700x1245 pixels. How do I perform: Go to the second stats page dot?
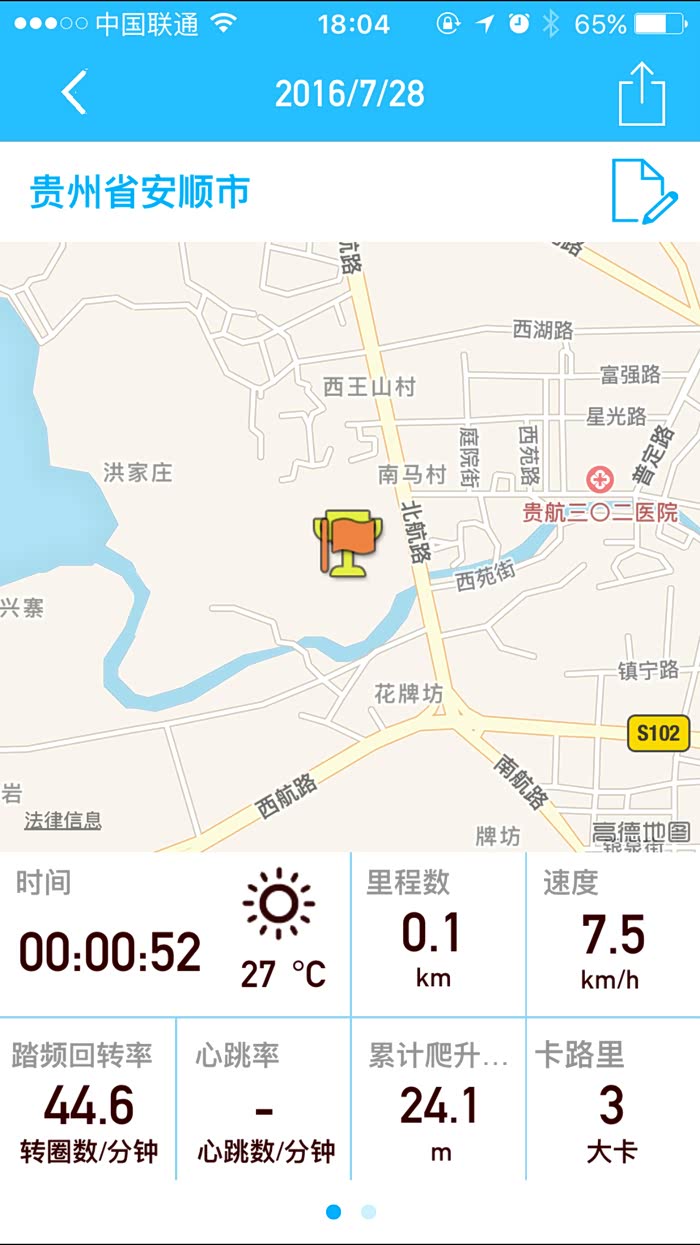(368, 1212)
